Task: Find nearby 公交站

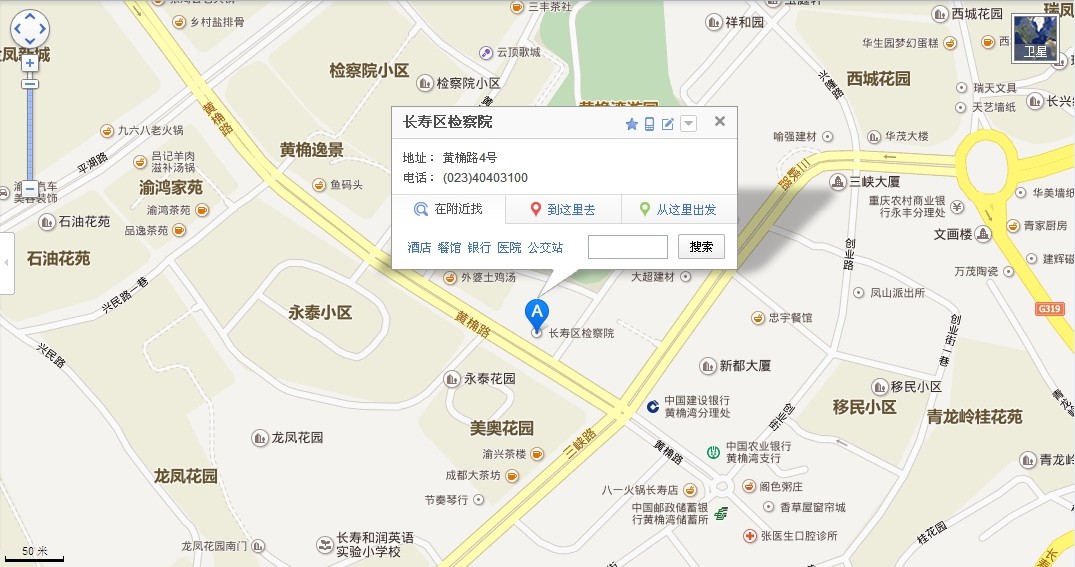Action: 545,247
